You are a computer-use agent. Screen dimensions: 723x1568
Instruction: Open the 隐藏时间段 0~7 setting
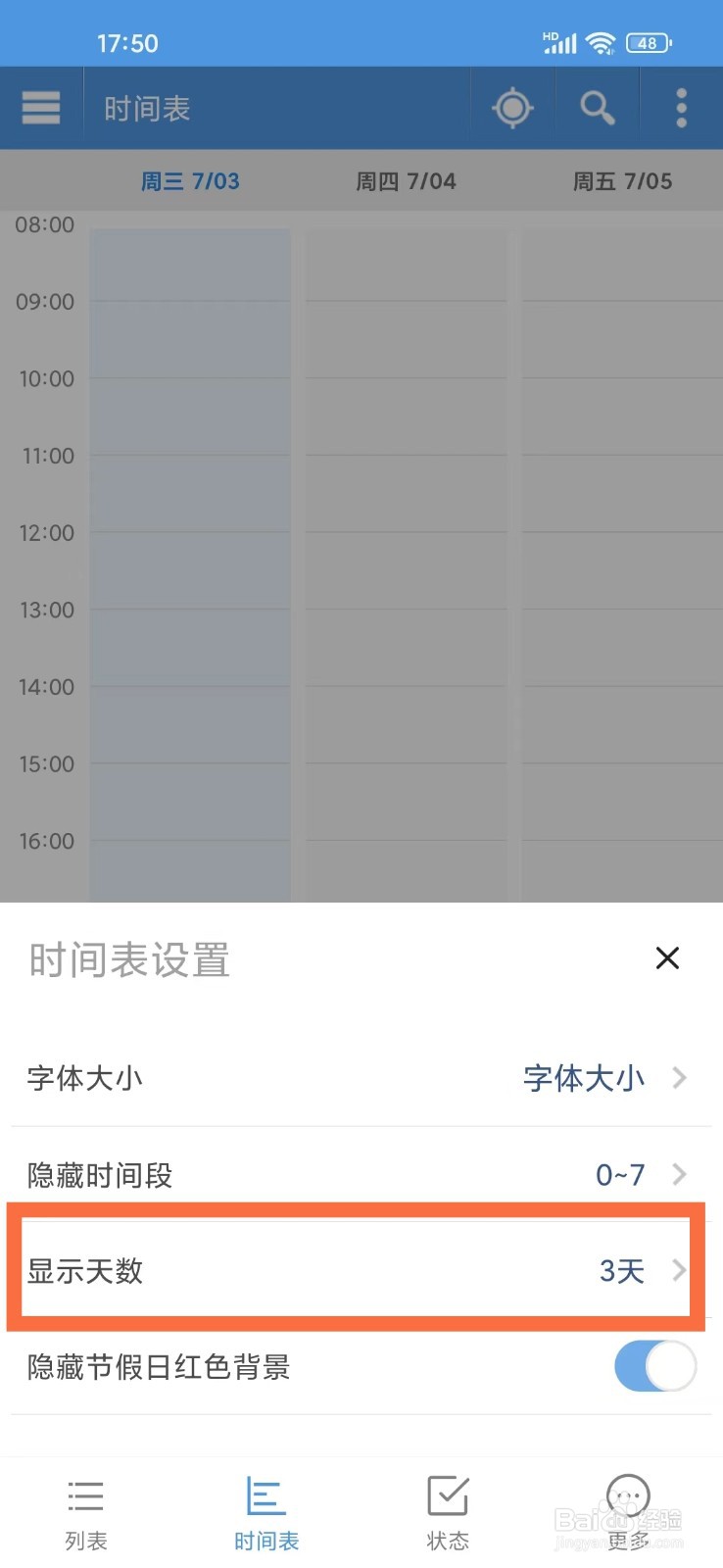click(x=361, y=1174)
